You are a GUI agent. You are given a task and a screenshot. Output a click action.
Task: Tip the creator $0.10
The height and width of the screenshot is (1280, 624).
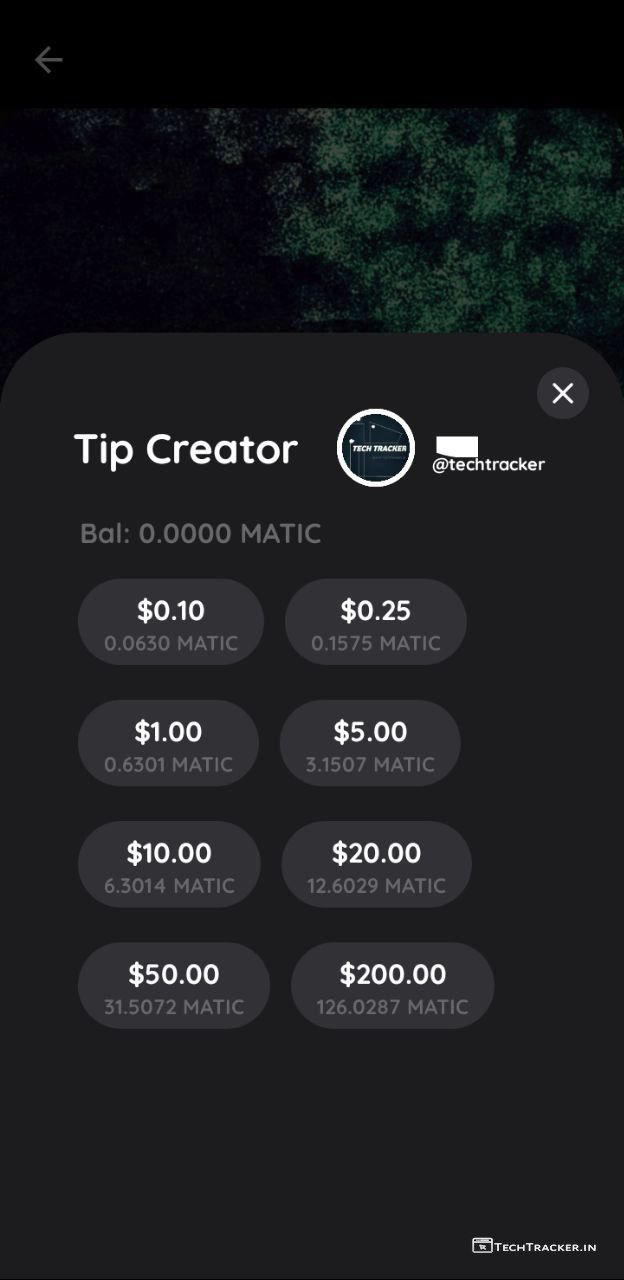[x=171, y=622]
